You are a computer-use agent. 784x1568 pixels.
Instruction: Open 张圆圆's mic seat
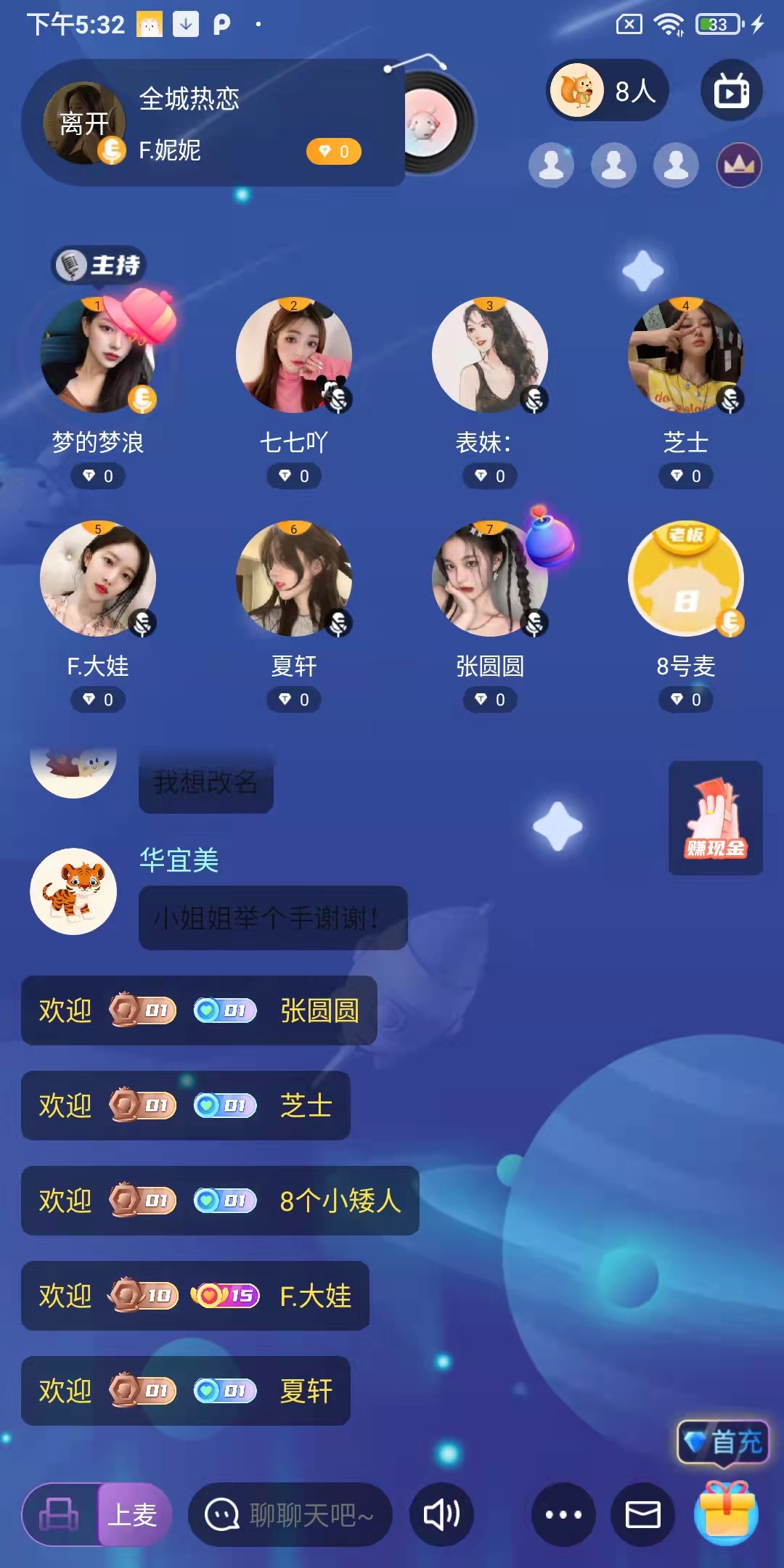click(490, 579)
